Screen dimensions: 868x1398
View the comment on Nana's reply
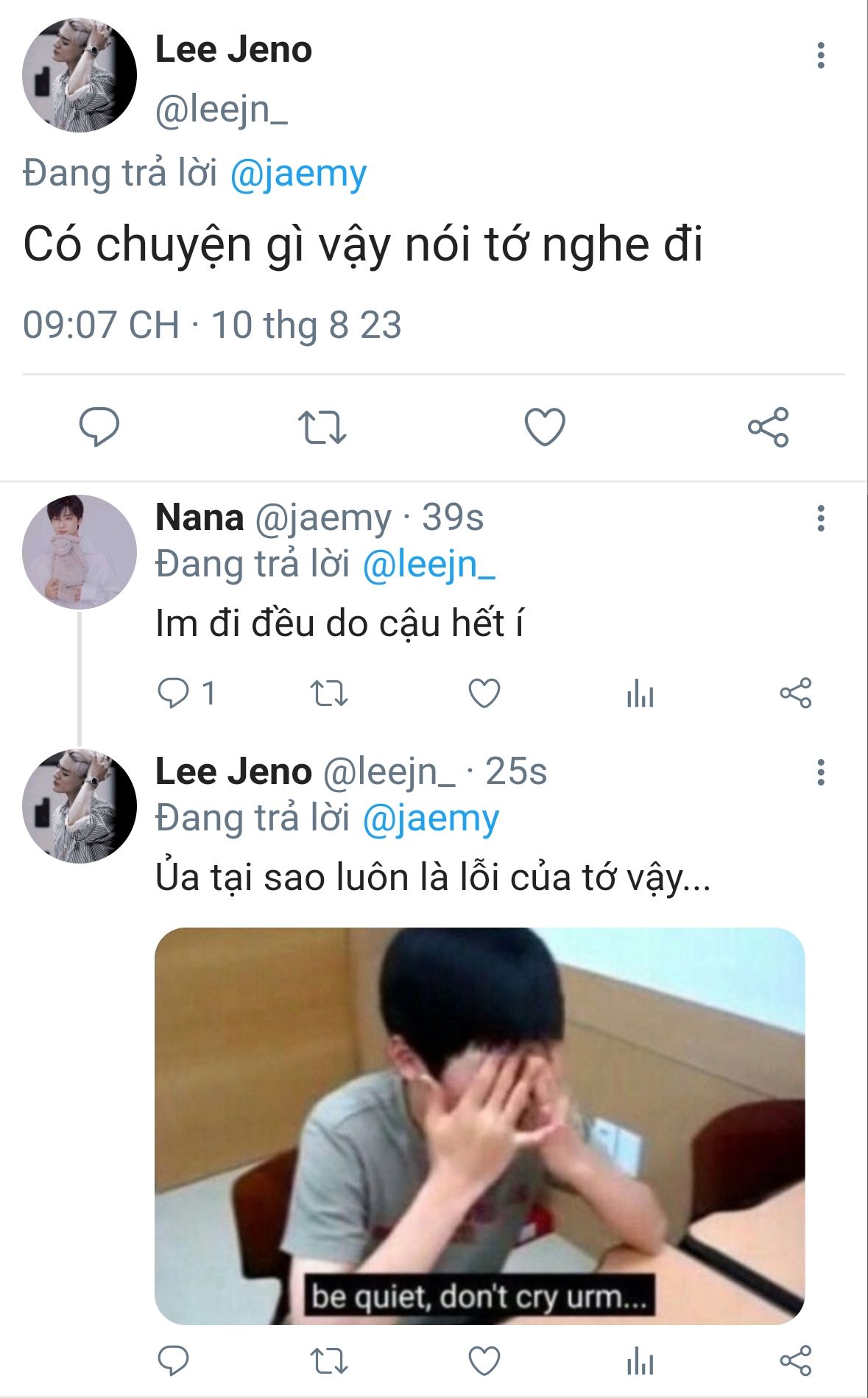click(174, 693)
